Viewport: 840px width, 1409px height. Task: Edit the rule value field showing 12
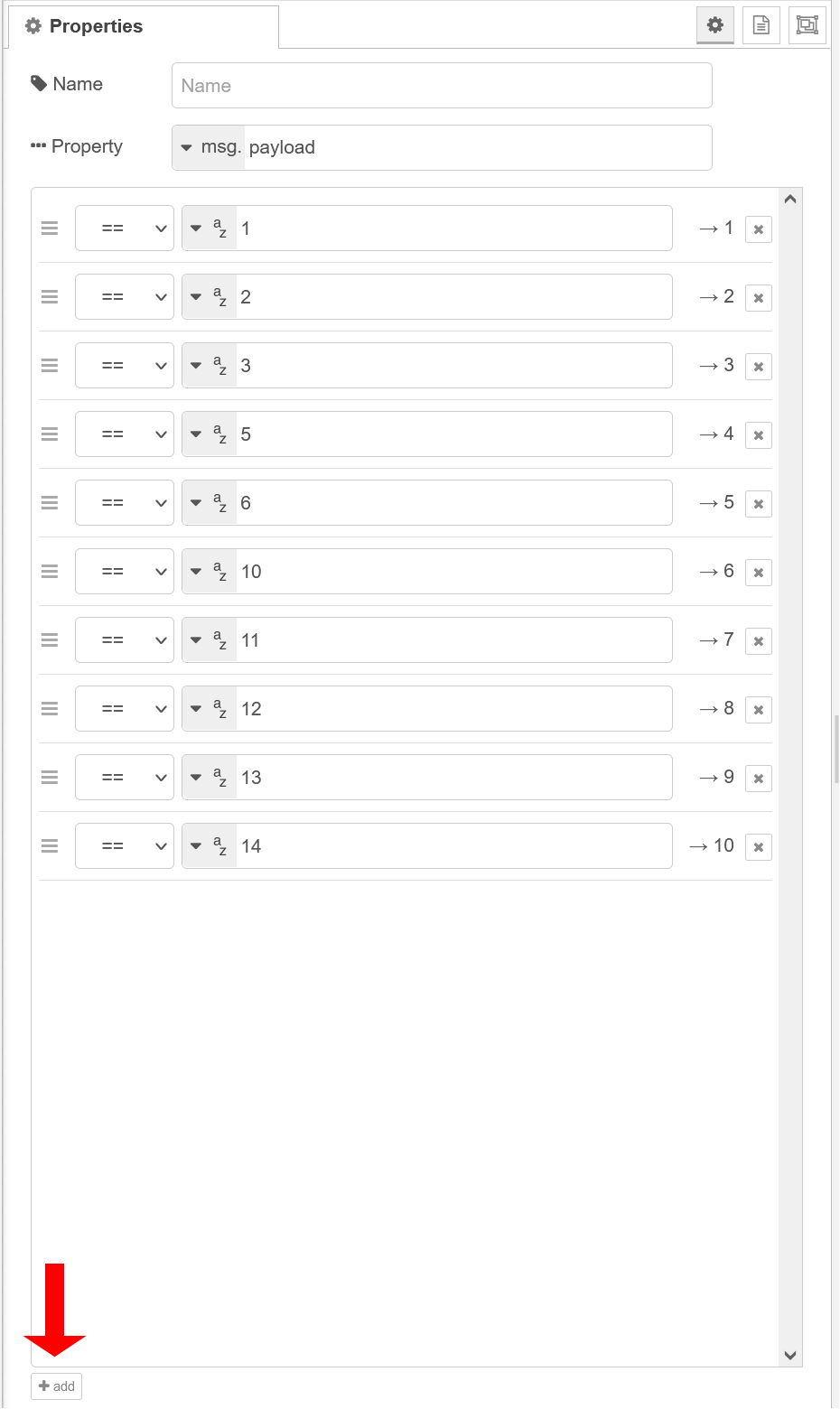(x=452, y=709)
